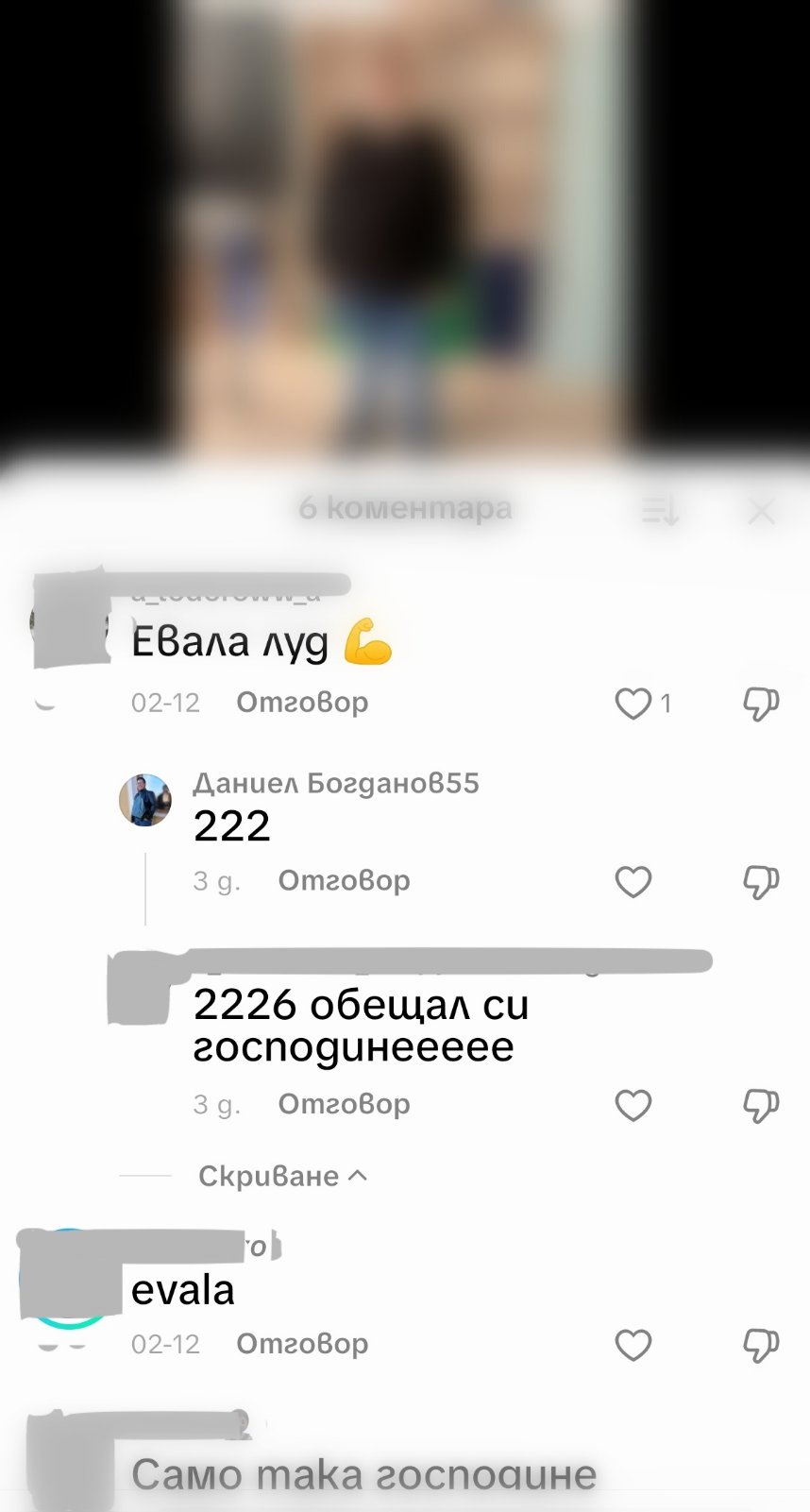This screenshot has height=1512, width=810.
Task: Open the comment sorting options
Action: pos(660,512)
